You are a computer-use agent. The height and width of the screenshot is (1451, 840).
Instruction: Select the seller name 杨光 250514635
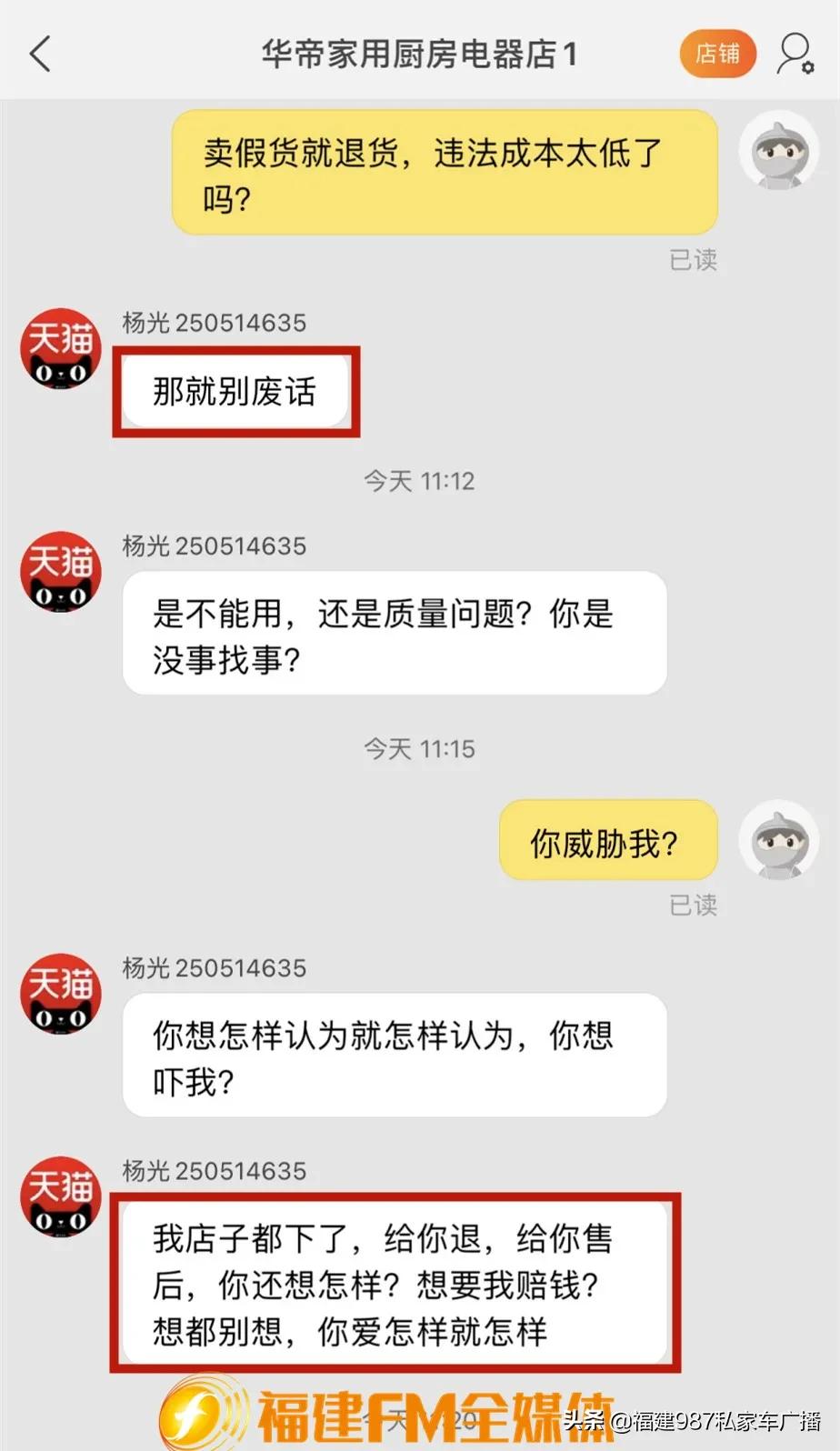coord(215,323)
